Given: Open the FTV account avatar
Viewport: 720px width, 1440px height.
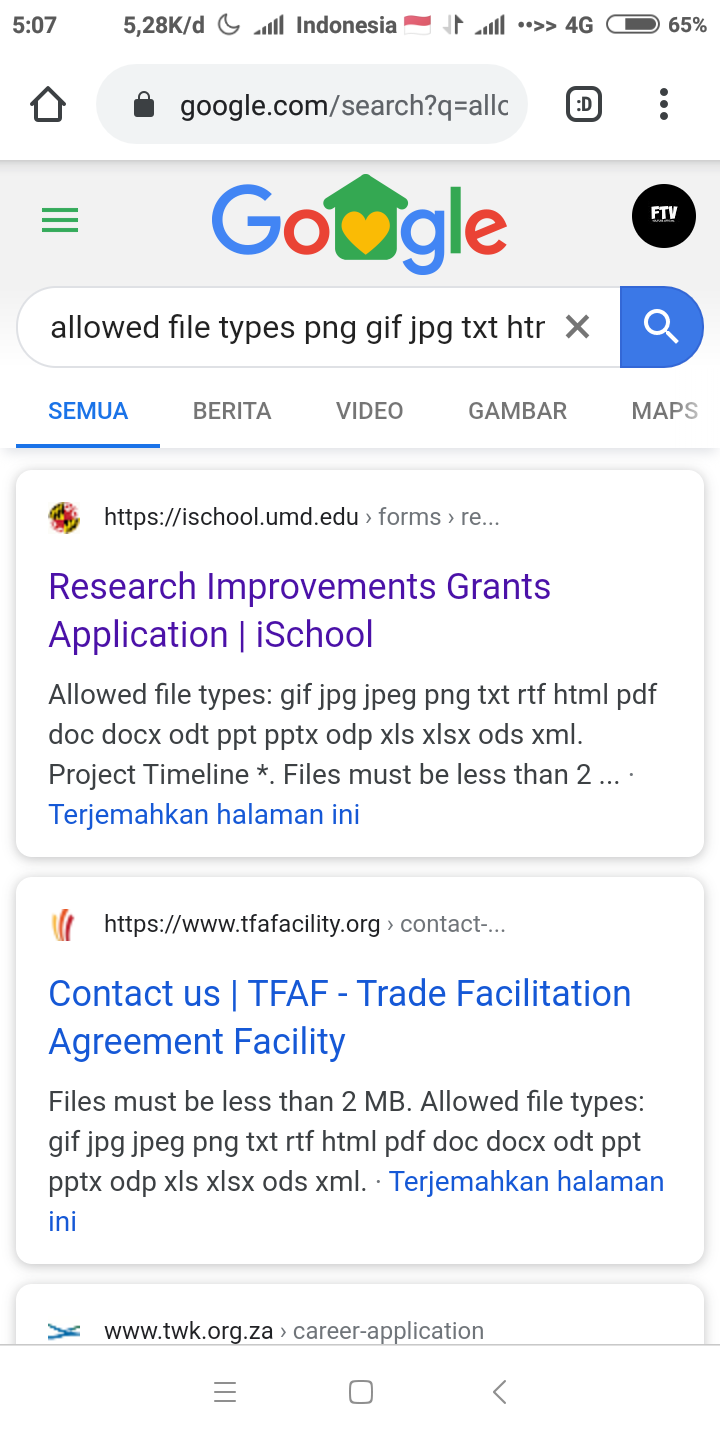Looking at the screenshot, I should (664, 217).
